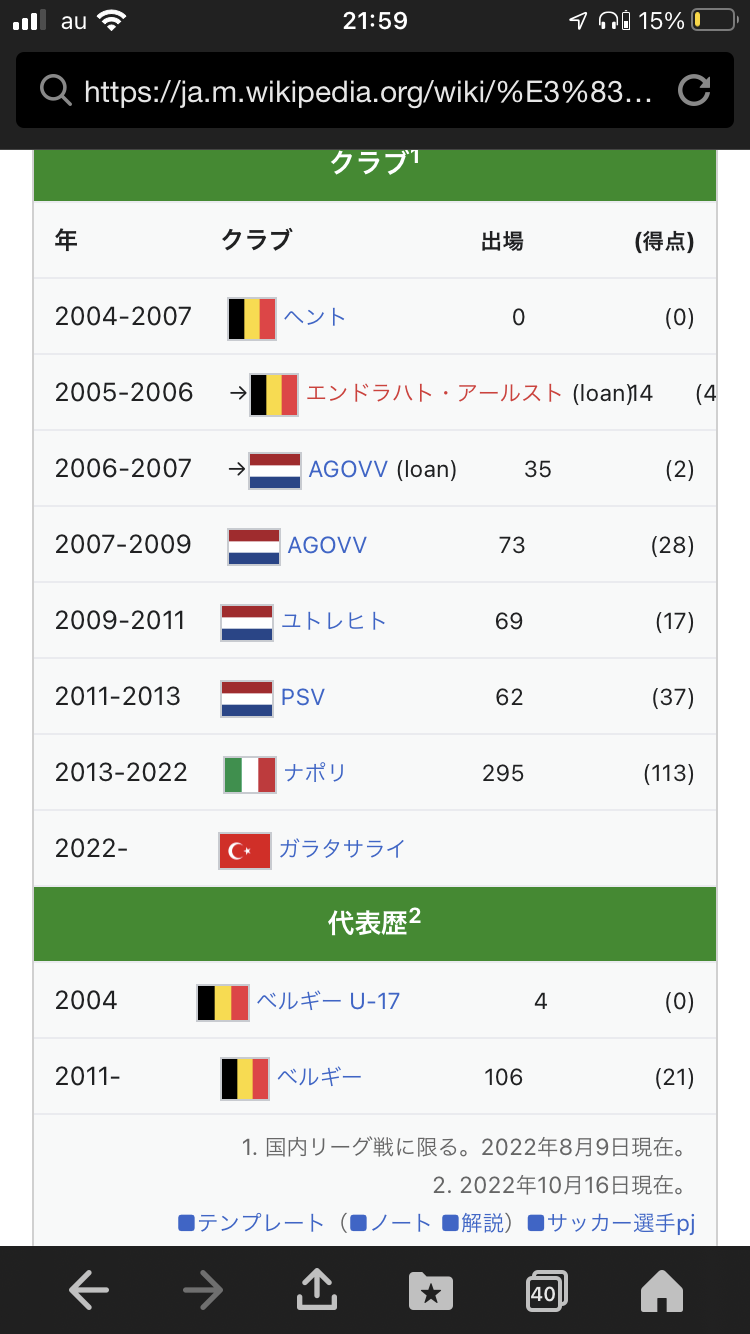750x1334 pixels.
Task: Open the ベルギー national team link
Action: click(319, 1077)
